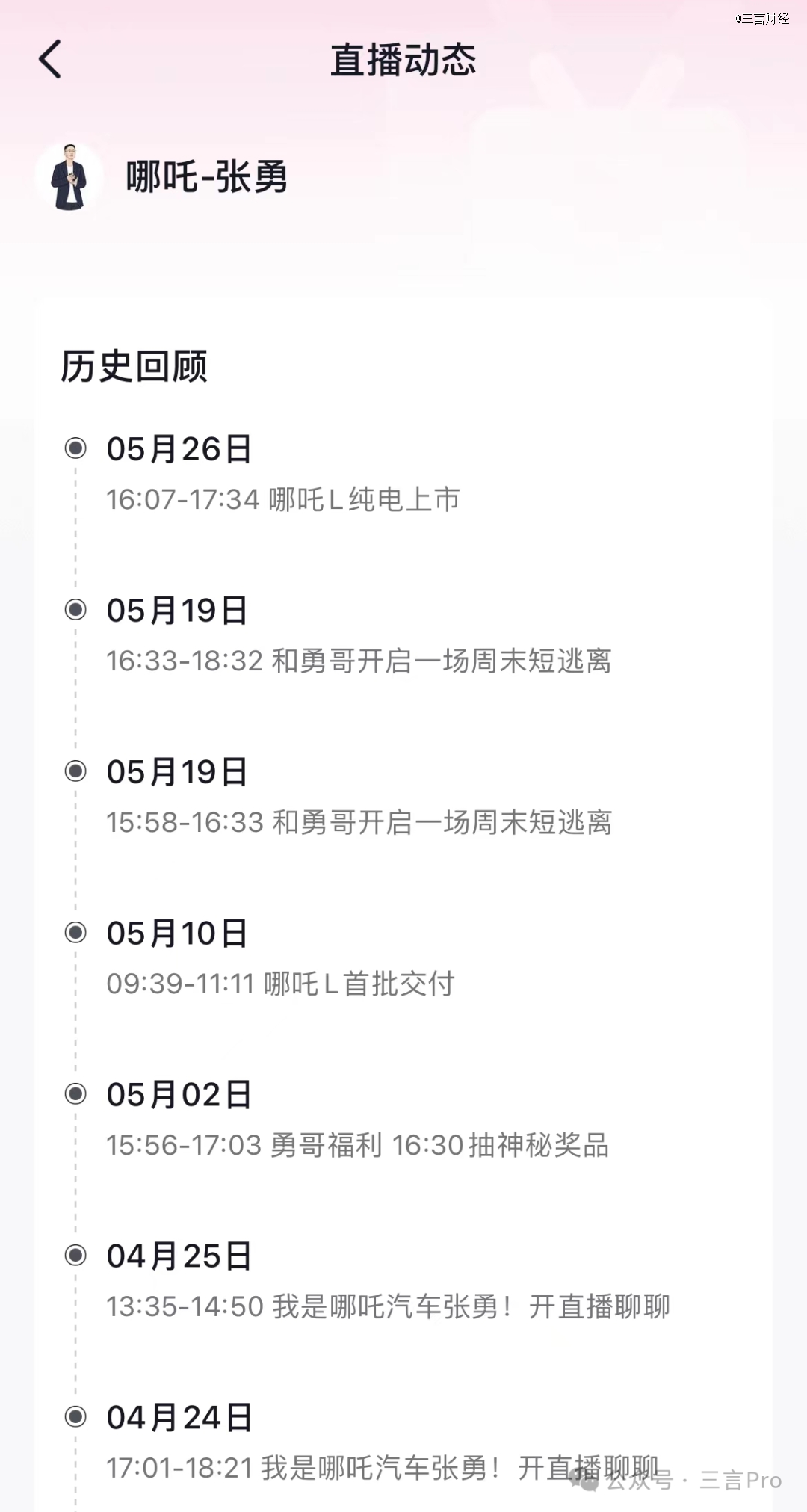Go back using the top-left arrow
This screenshot has width=807, height=1512.
(x=50, y=60)
